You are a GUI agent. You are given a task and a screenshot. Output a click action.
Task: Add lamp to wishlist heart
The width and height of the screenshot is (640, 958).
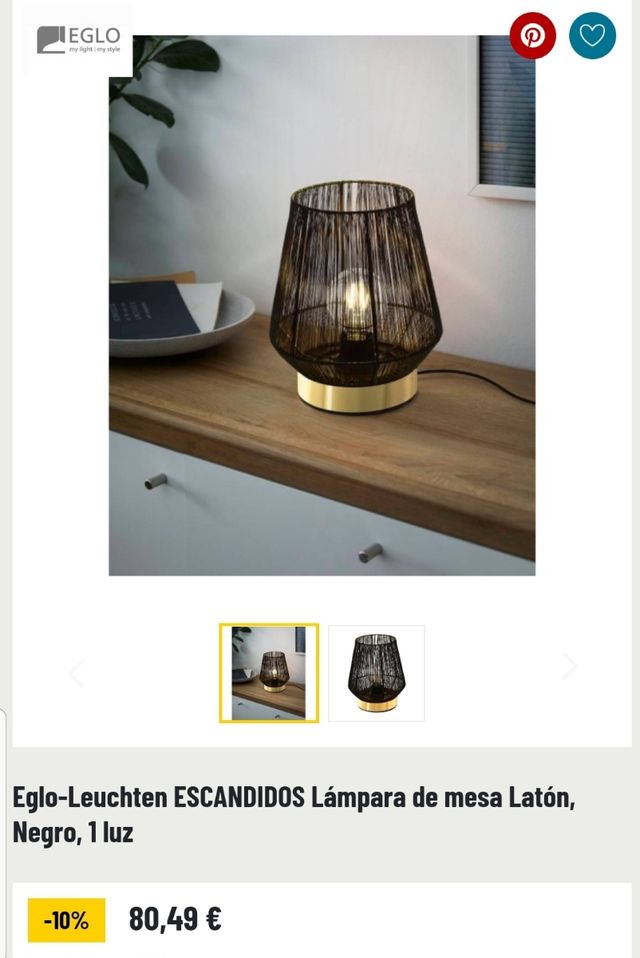point(592,36)
